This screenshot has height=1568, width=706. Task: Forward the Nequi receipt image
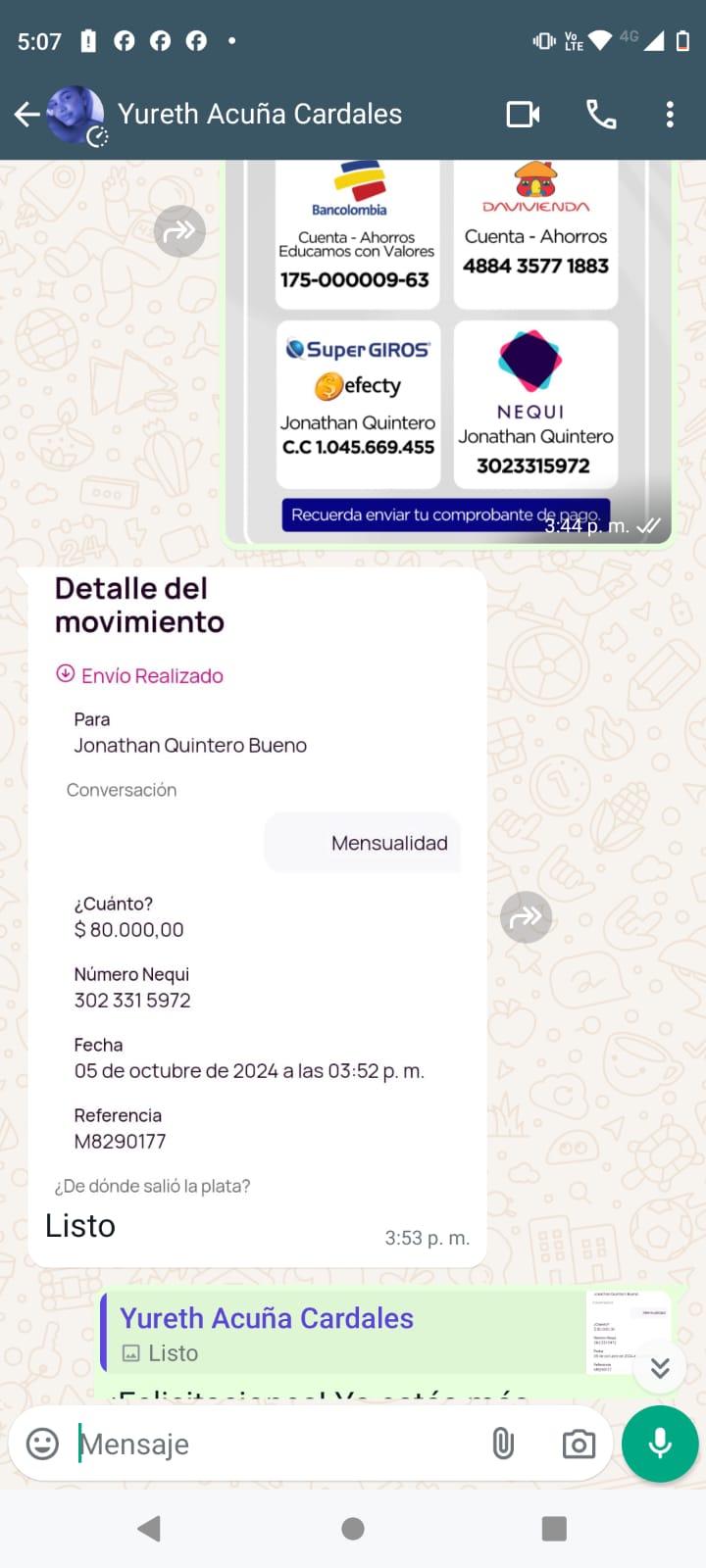[x=526, y=917]
